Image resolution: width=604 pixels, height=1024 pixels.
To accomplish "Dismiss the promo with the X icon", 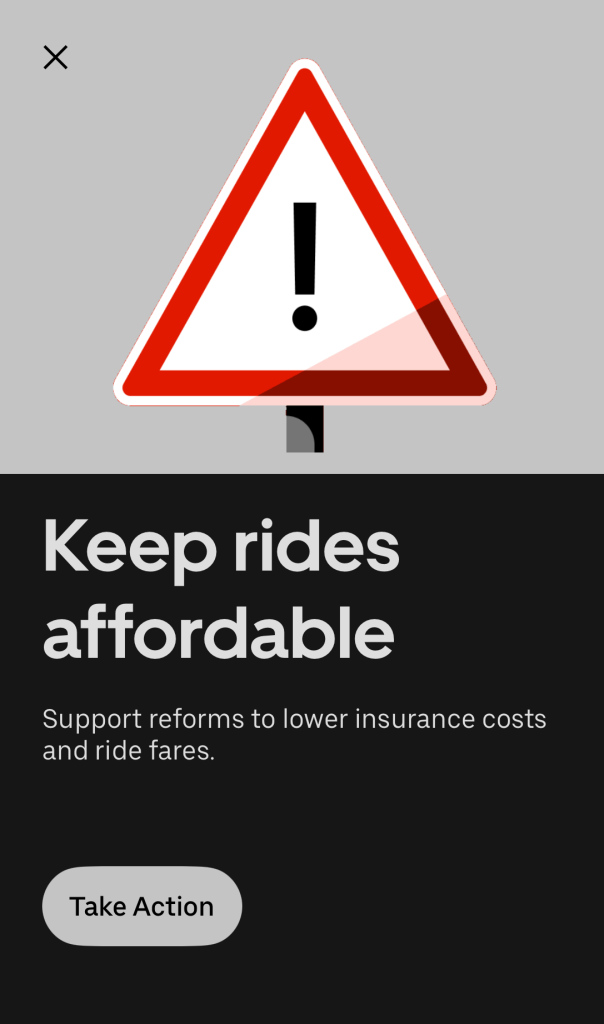I will 55,57.
